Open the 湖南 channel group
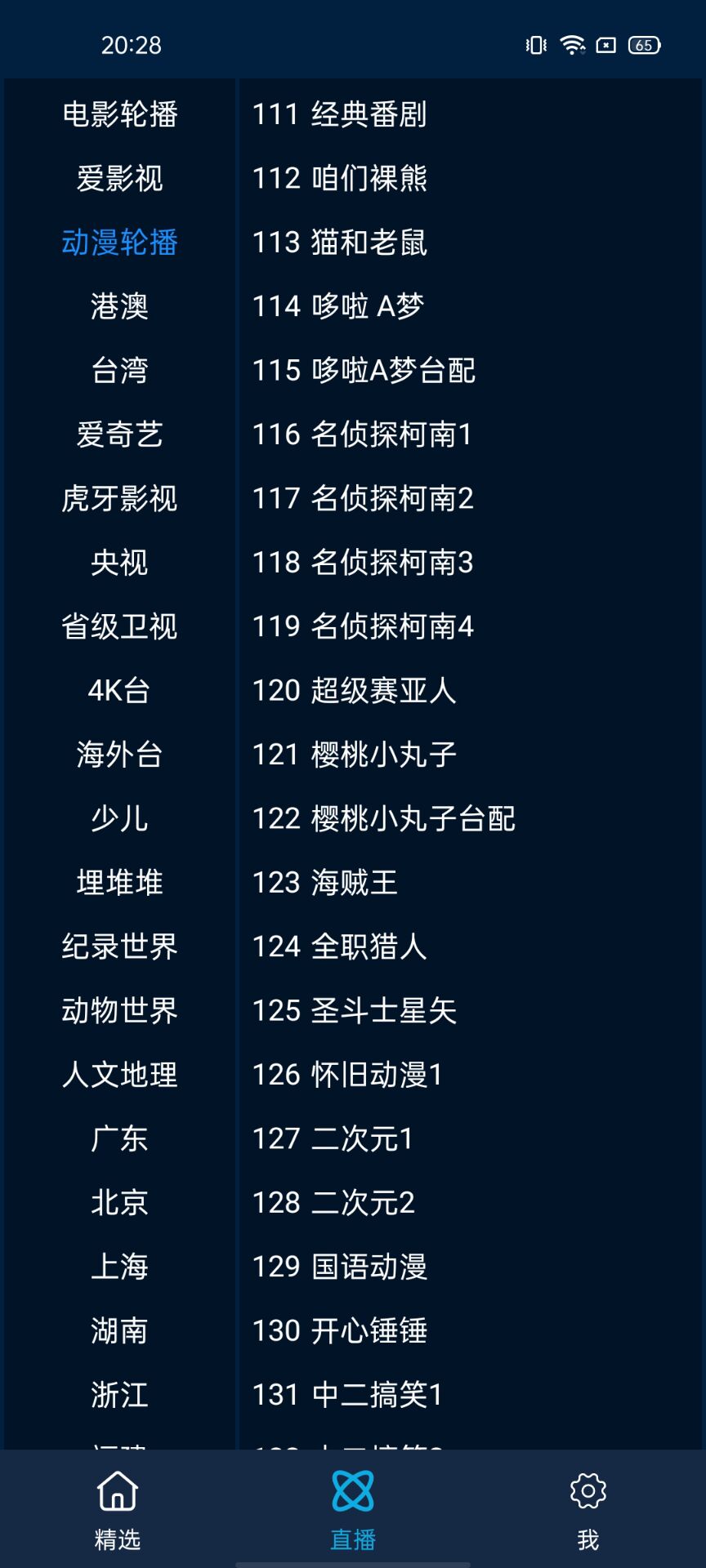 click(x=119, y=1331)
